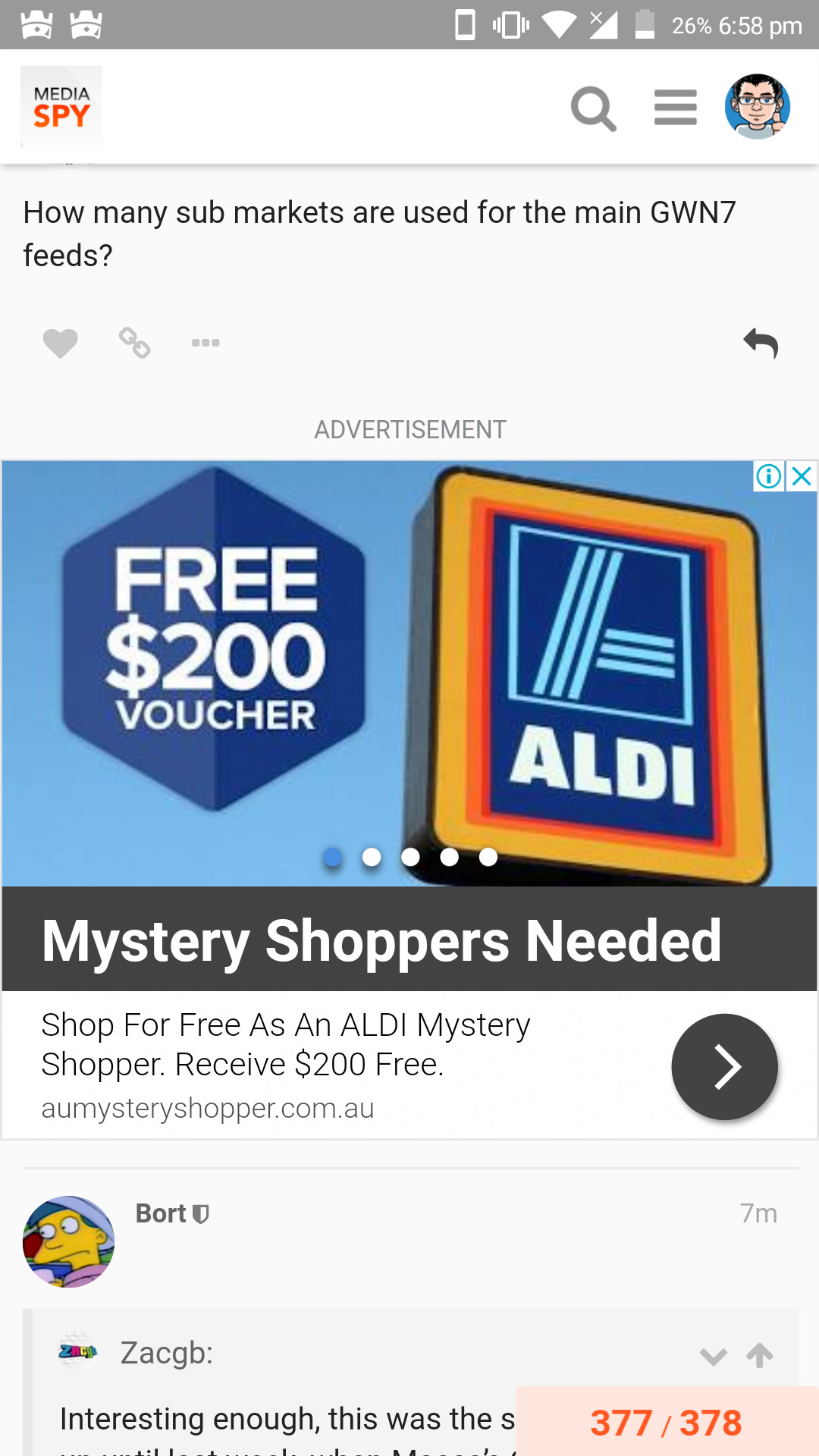Open the hamburger menu
Image resolution: width=819 pixels, height=1456 pixels.
[x=675, y=107]
